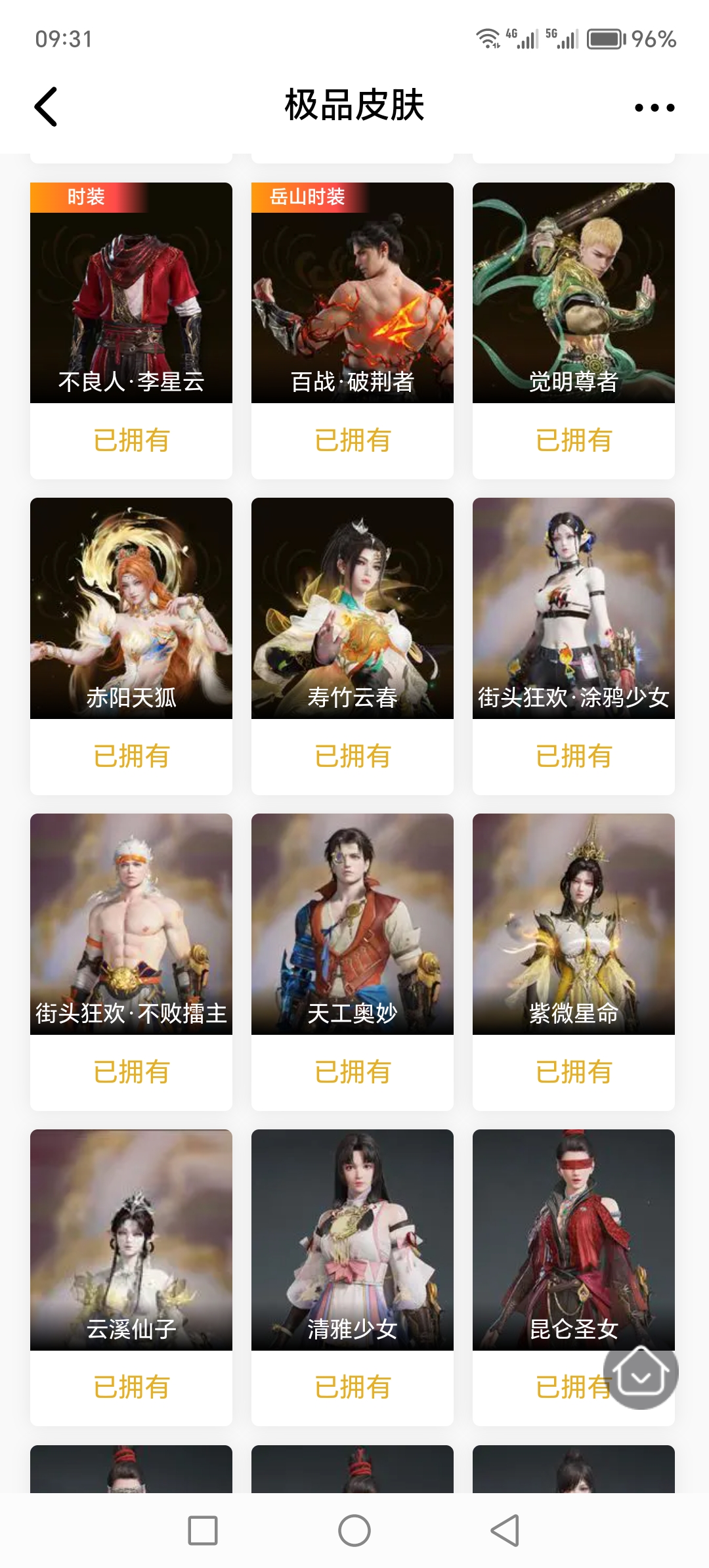Open recent apps from navigation bar
The width and height of the screenshot is (709, 1568).
203,1531
